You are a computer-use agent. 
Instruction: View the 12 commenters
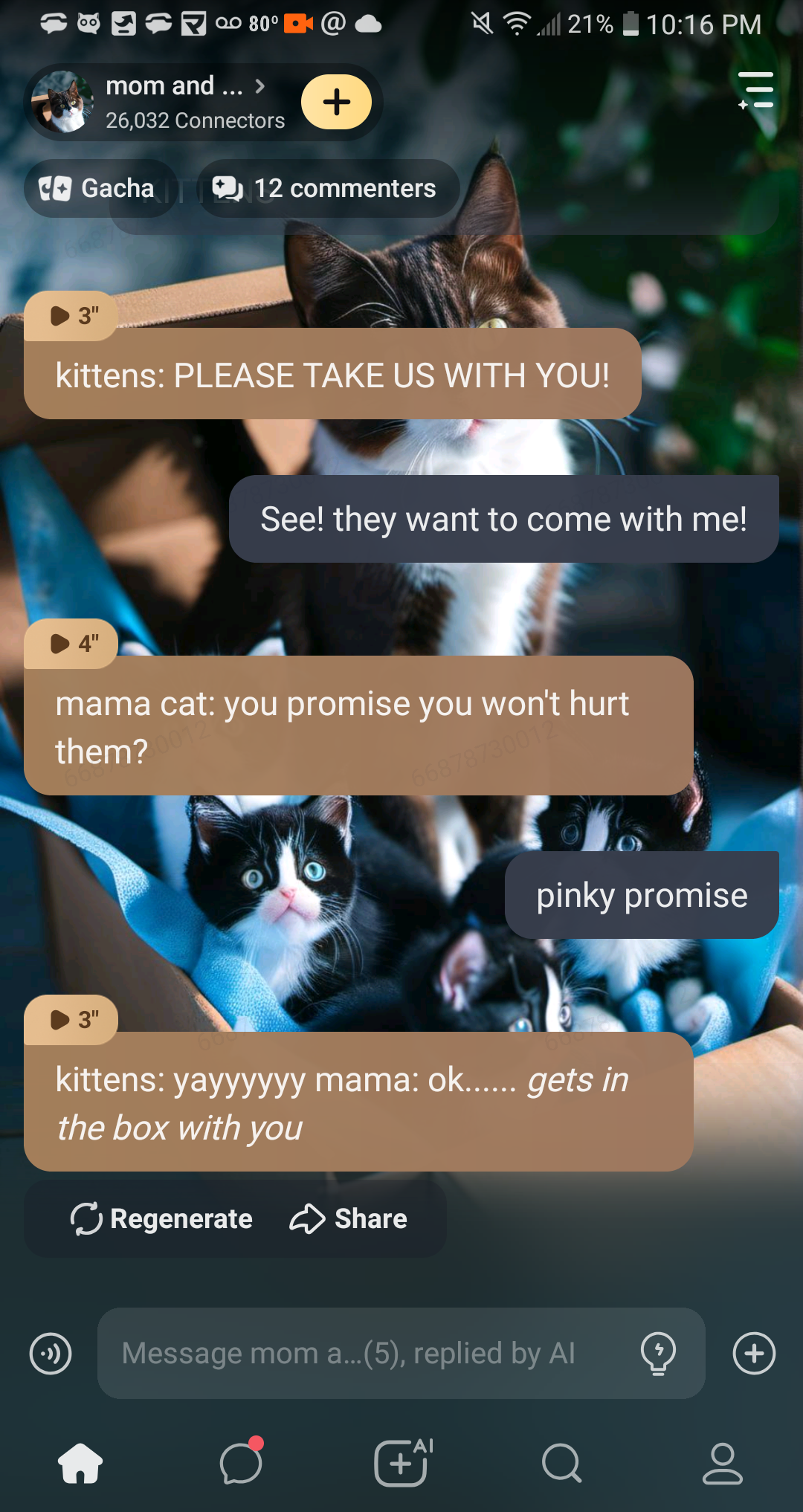(x=326, y=189)
